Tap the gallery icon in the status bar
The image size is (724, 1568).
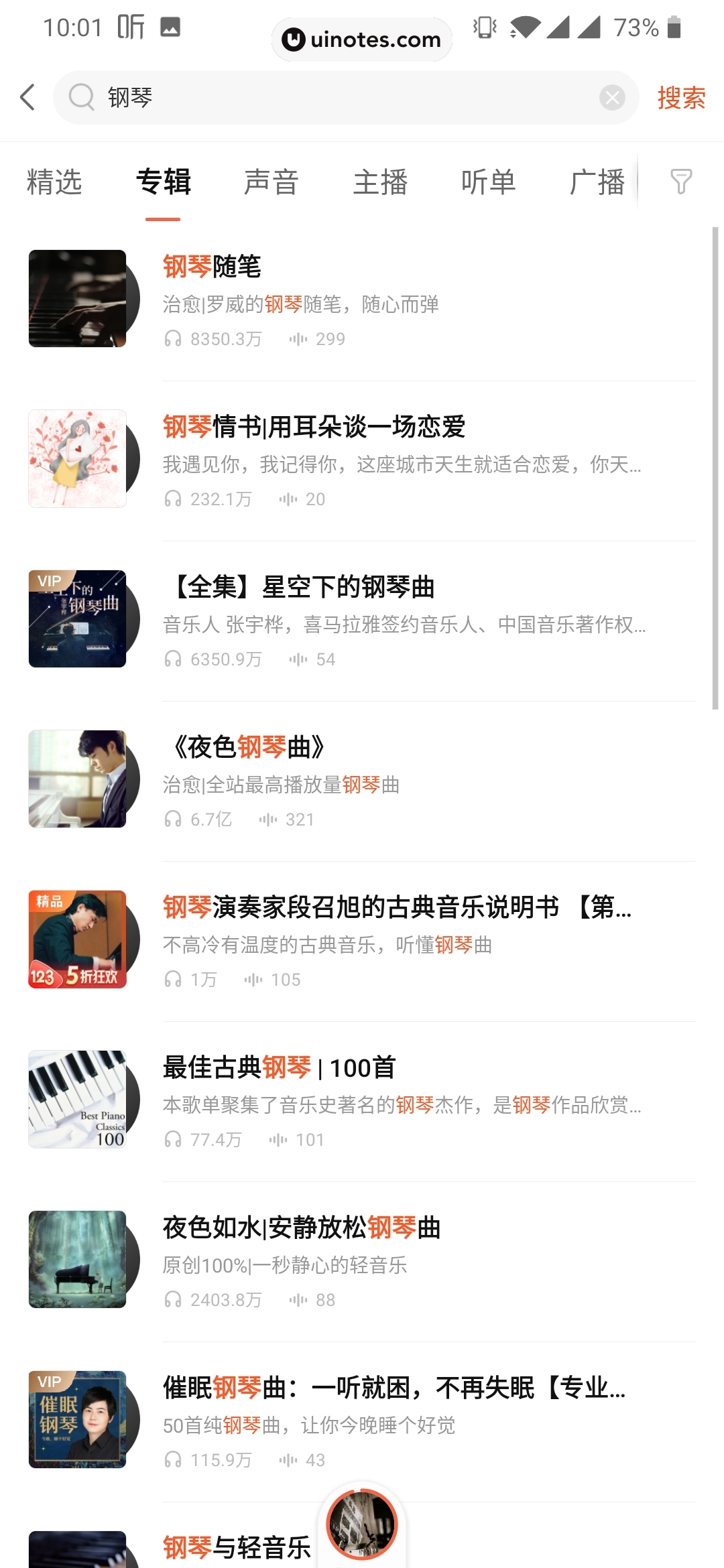point(170,28)
